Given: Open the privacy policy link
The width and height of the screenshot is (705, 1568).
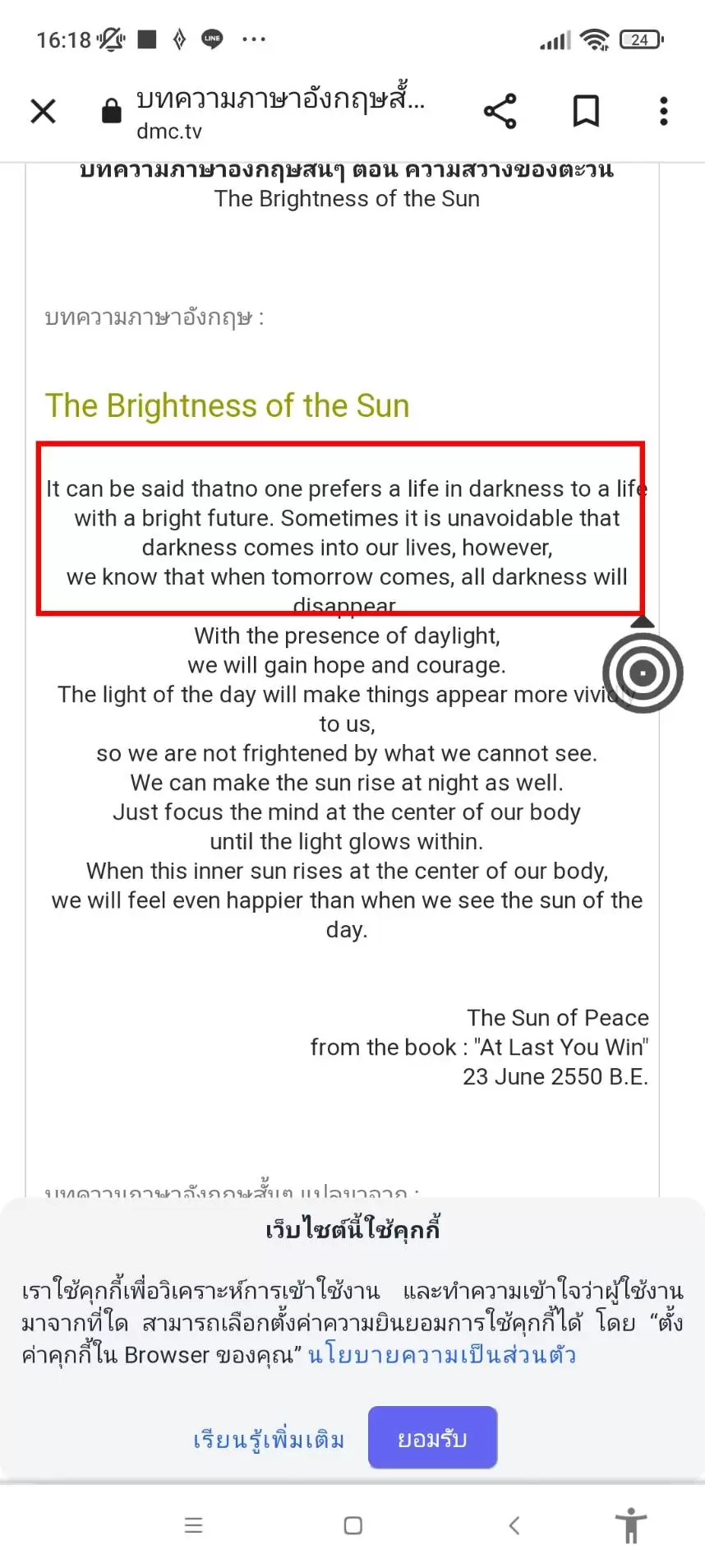Looking at the screenshot, I should click(442, 1354).
